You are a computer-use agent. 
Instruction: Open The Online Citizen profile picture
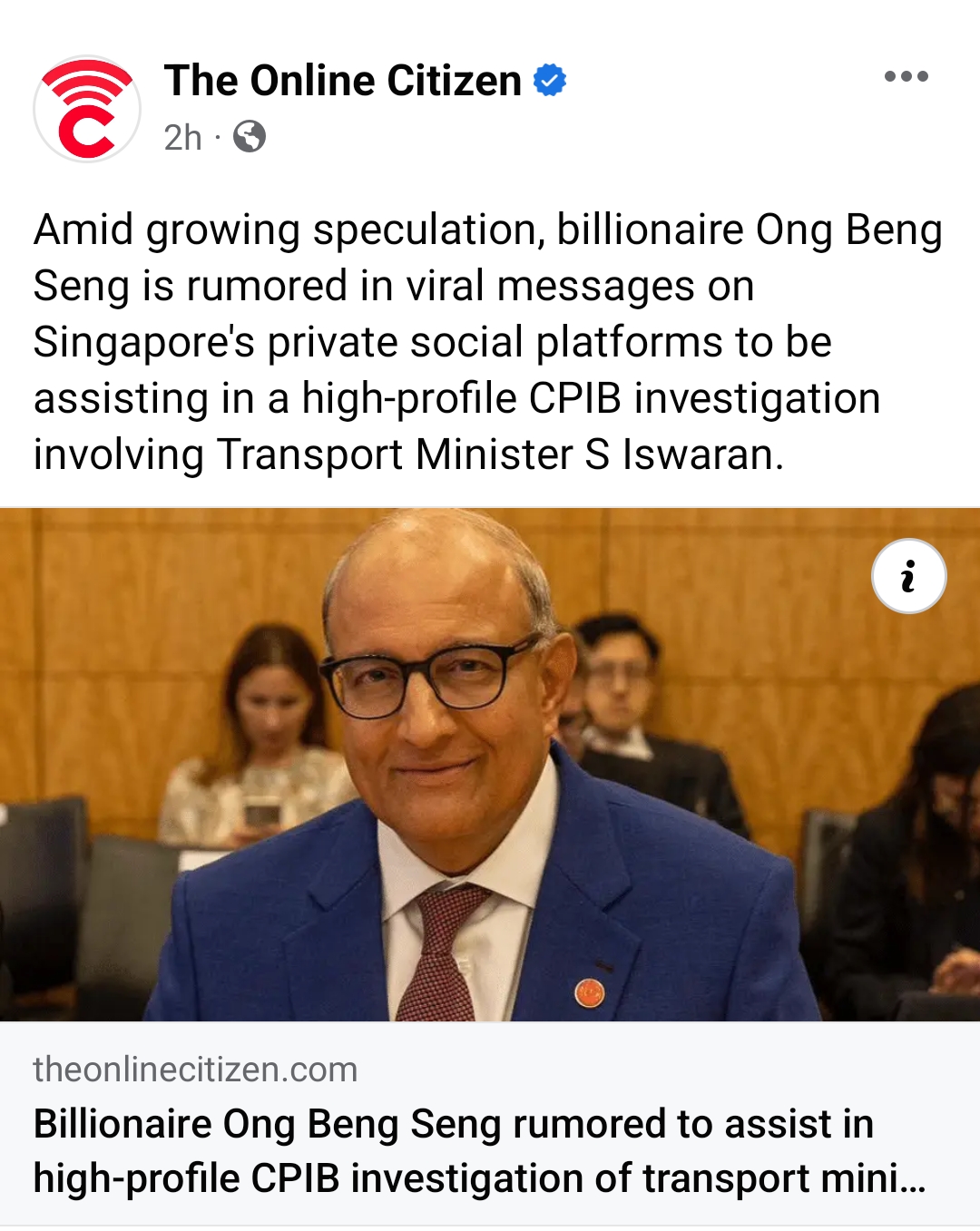87,109
